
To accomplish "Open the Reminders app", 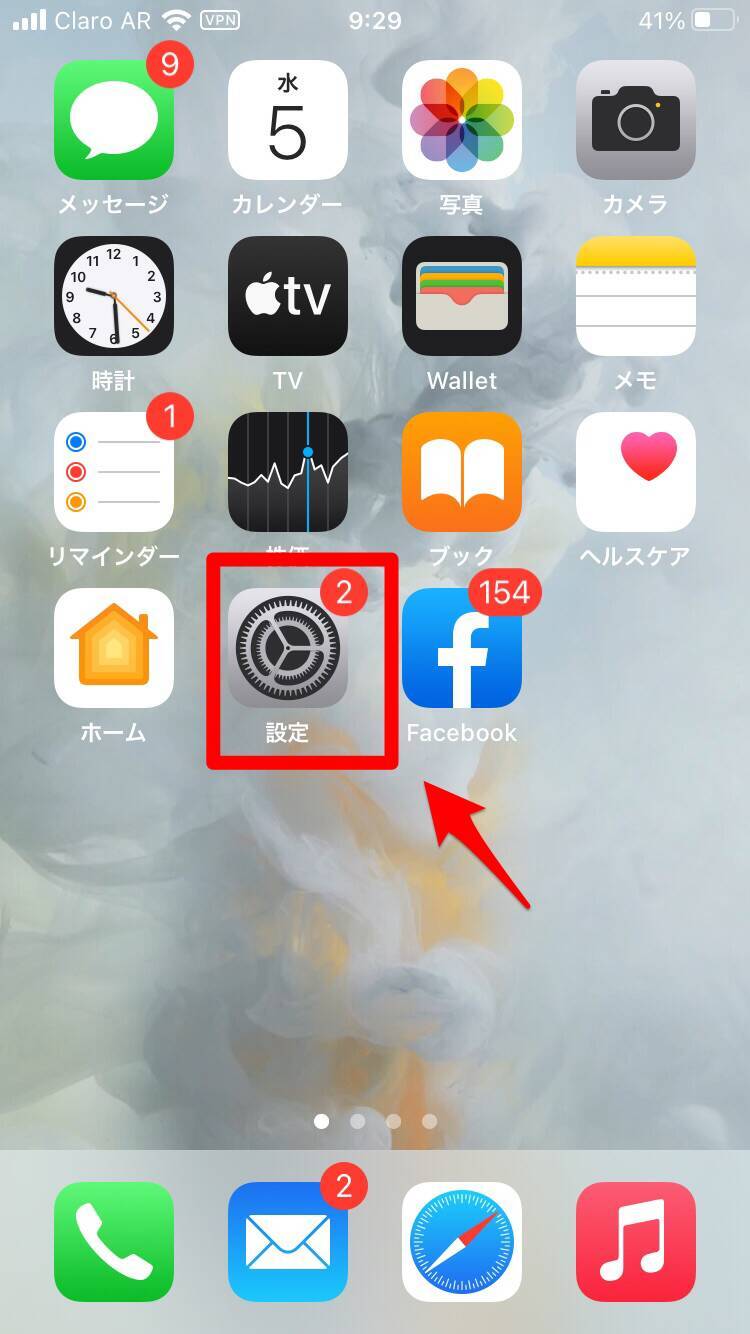I will click(x=114, y=472).
